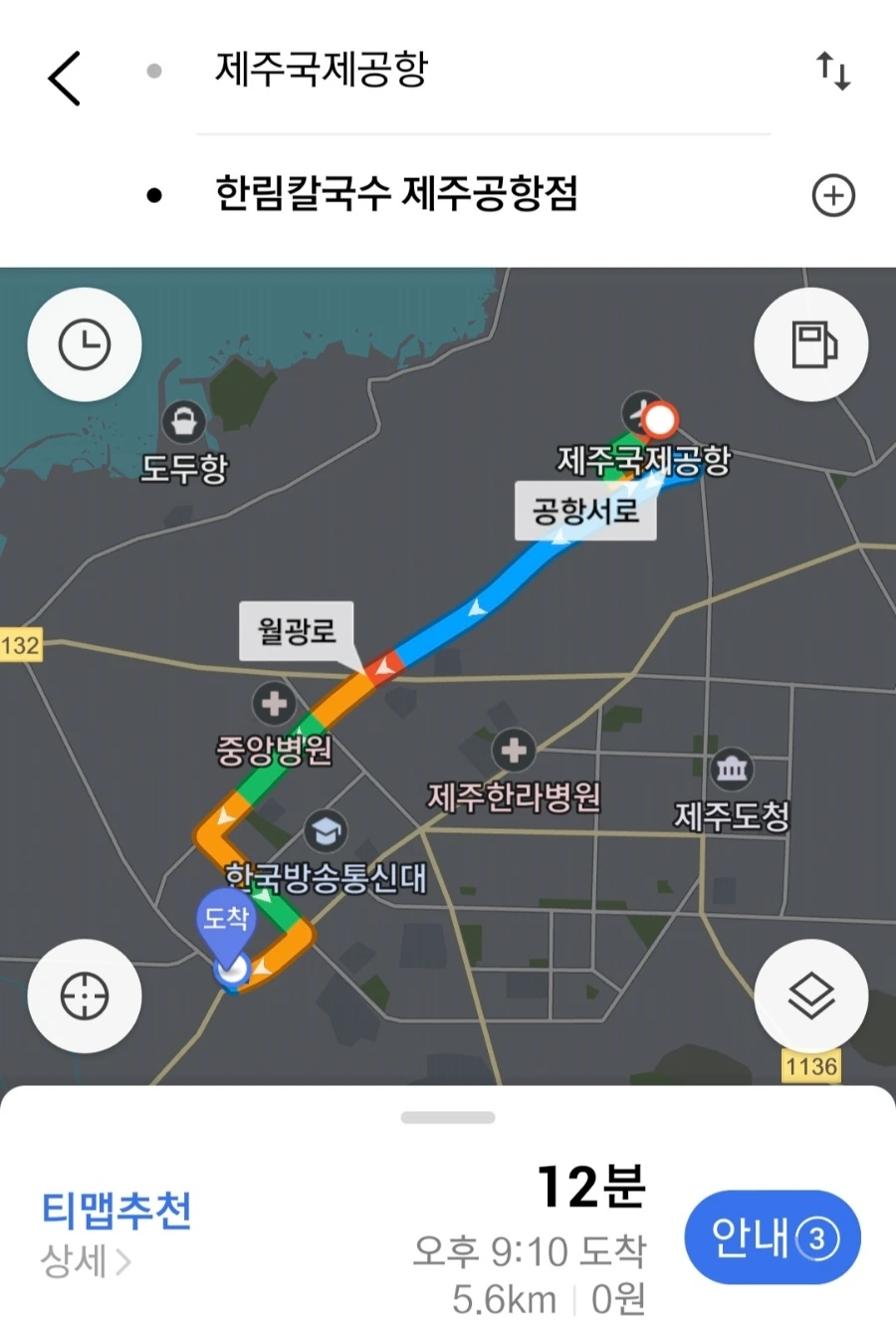Tap the current location crosshair icon
This screenshot has width=896, height=1329.
tap(85, 996)
